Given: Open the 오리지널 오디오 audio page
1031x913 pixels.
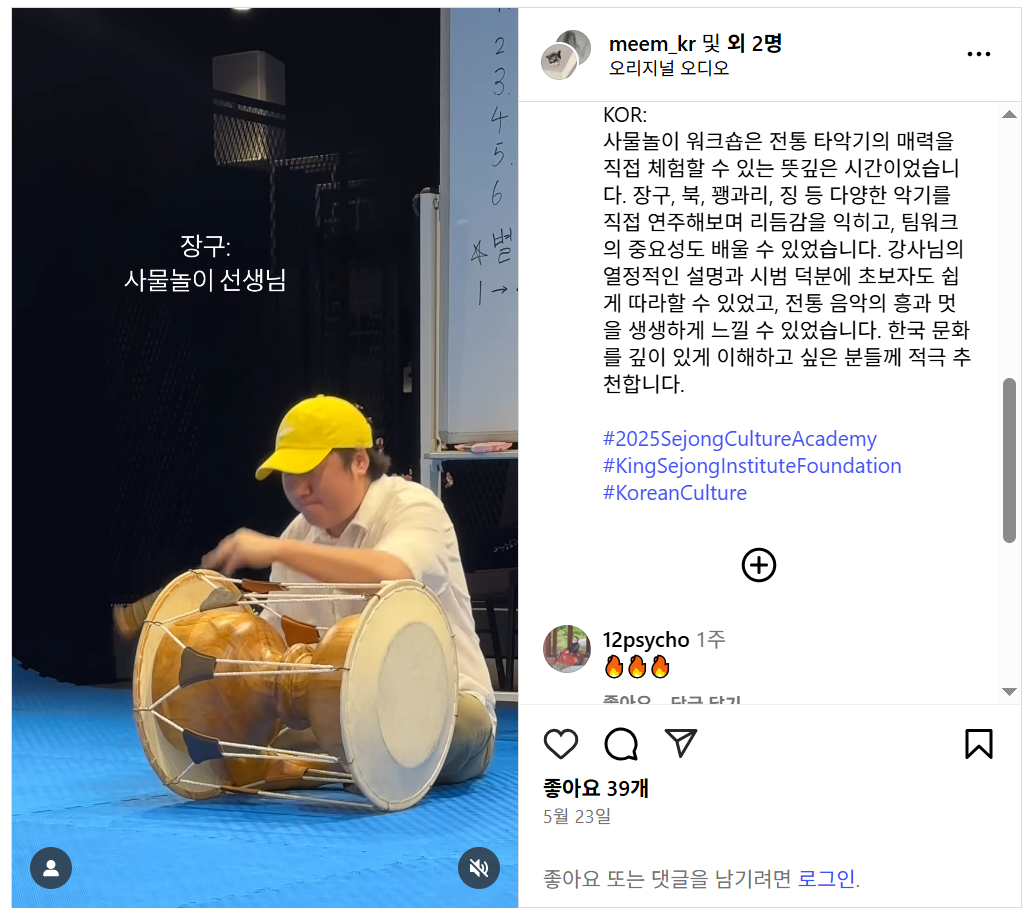Looking at the screenshot, I should (669, 68).
